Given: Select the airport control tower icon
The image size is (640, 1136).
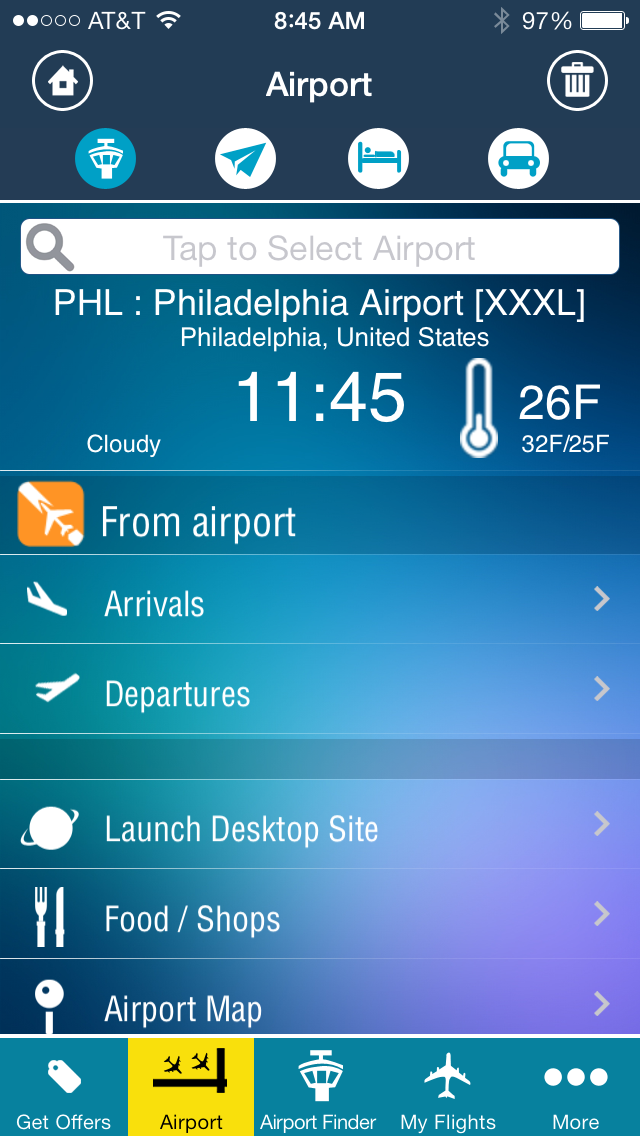Looking at the screenshot, I should 106,159.
